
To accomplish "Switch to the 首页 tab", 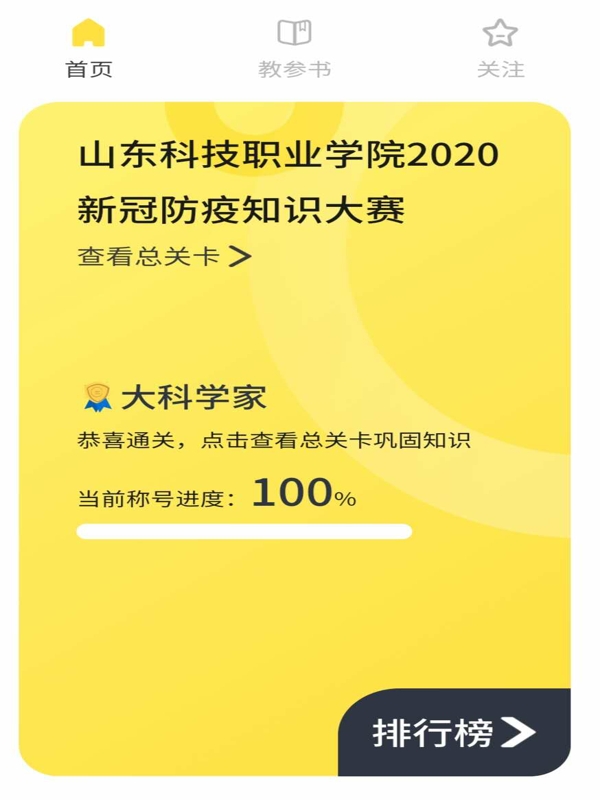I will [89, 48].
